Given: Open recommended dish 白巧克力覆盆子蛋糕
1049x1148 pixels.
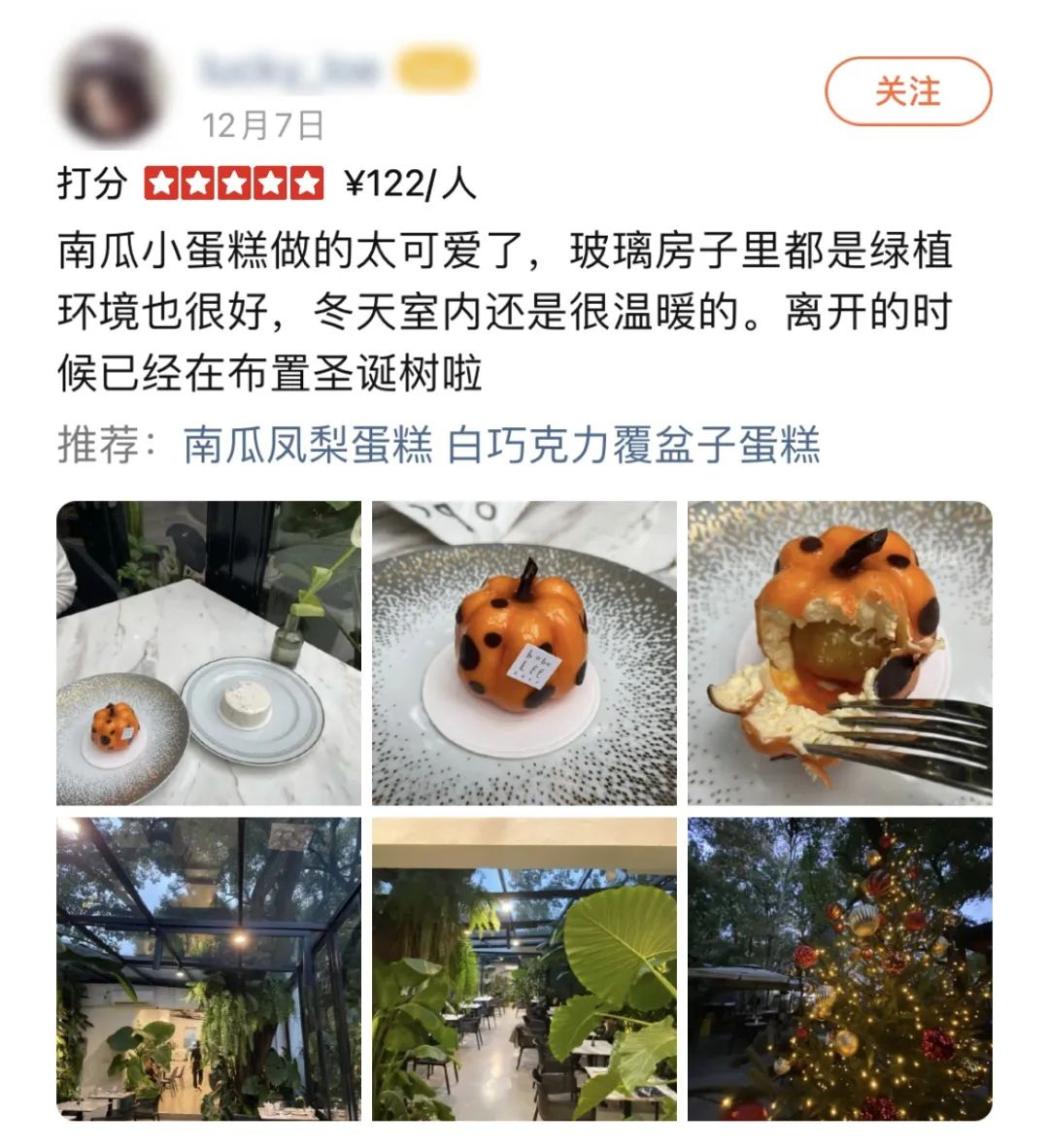Looking at the screenshot, I should [633, 445].
